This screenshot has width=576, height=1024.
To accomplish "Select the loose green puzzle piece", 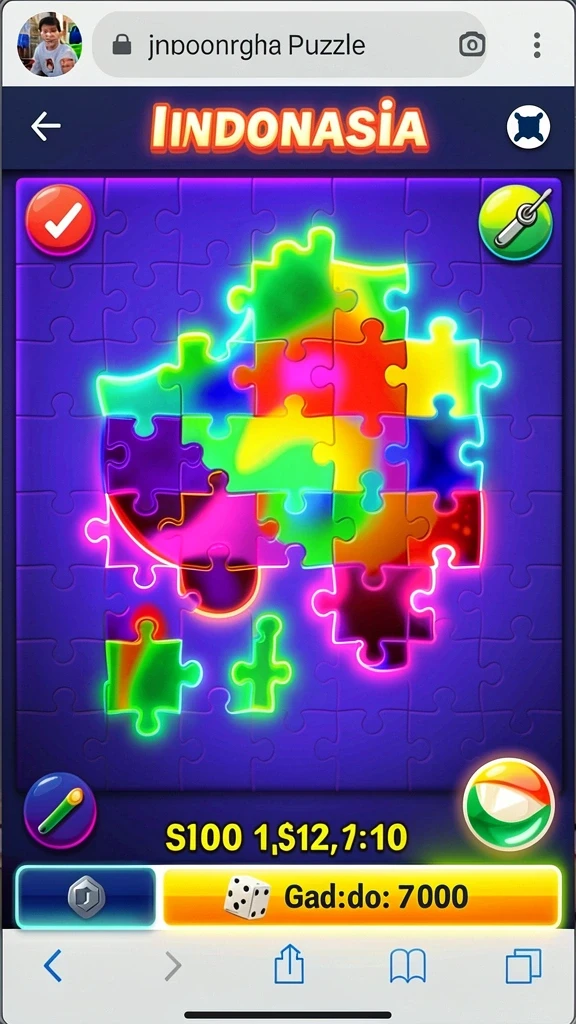I will coord(262,665).
